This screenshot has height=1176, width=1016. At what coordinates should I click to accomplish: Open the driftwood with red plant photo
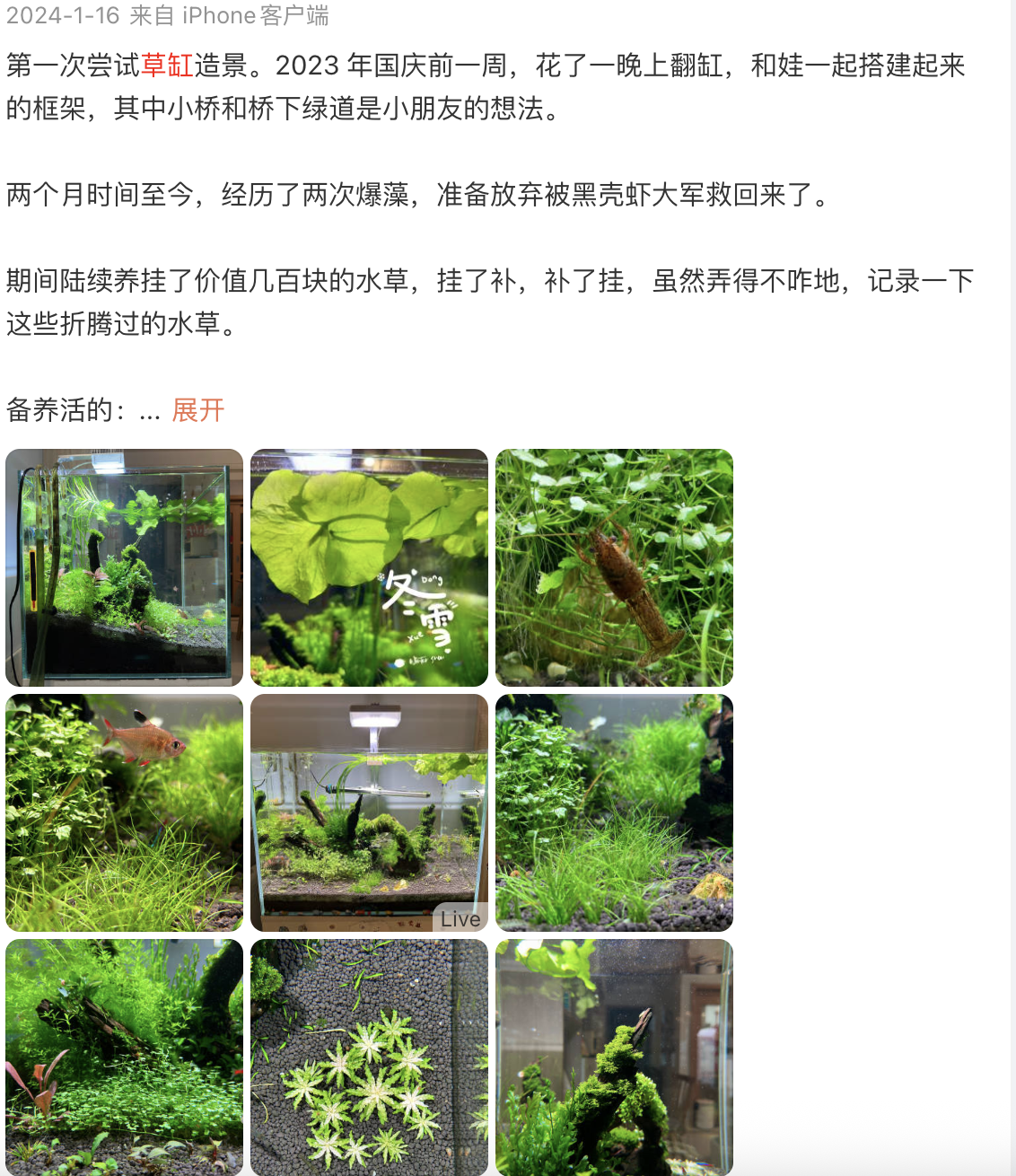click(124, 1058)
